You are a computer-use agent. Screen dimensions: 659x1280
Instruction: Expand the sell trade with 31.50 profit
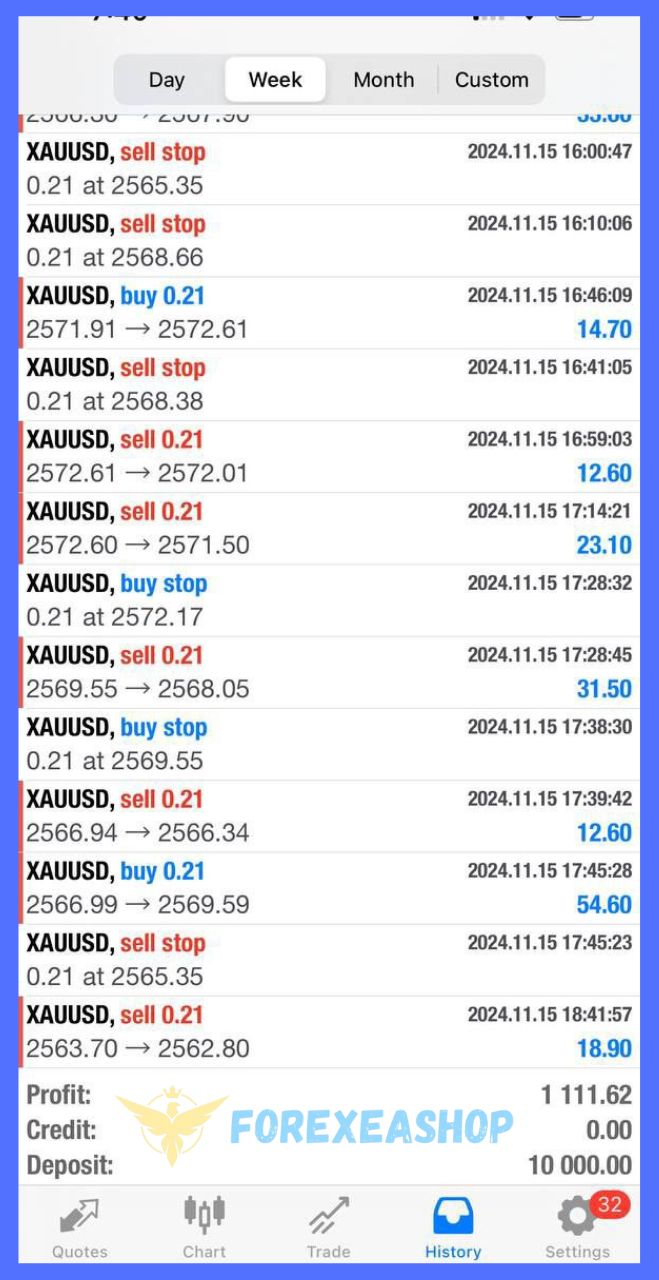tap(329, 673)
